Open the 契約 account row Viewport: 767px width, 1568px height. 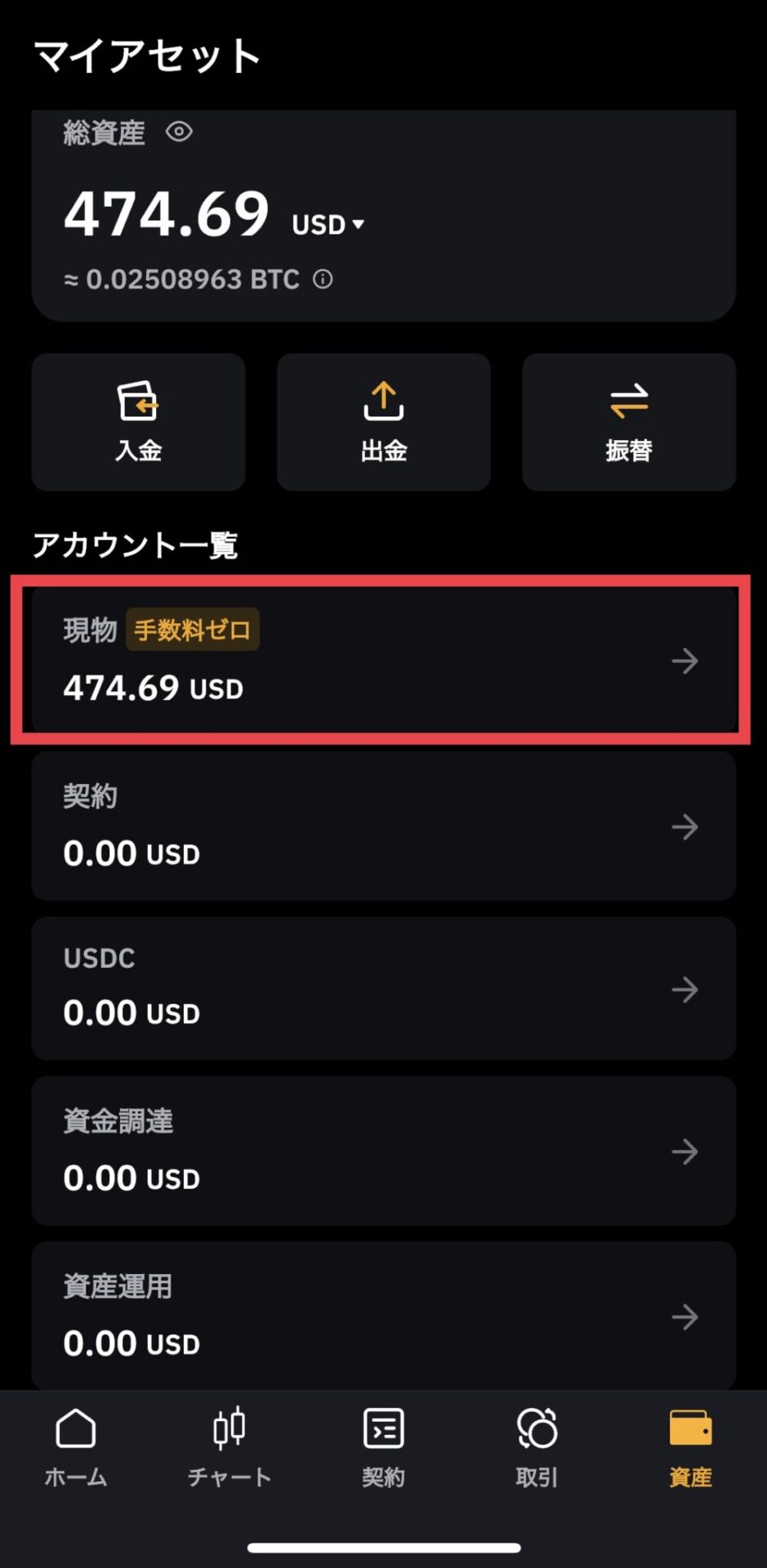pos(382,826)
